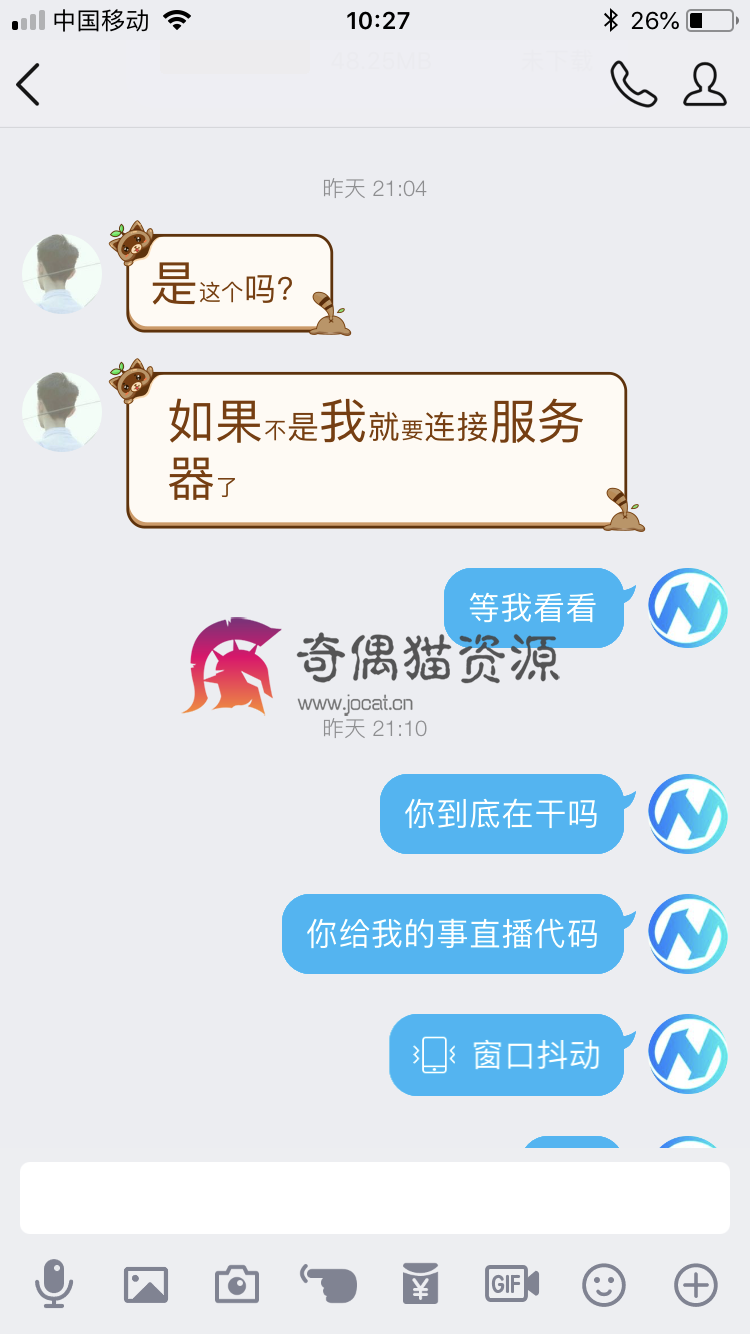This screenshot has height=1334, width=750.
Task: Record a voice message with the microphone
Action: [x=54, y=1284]
